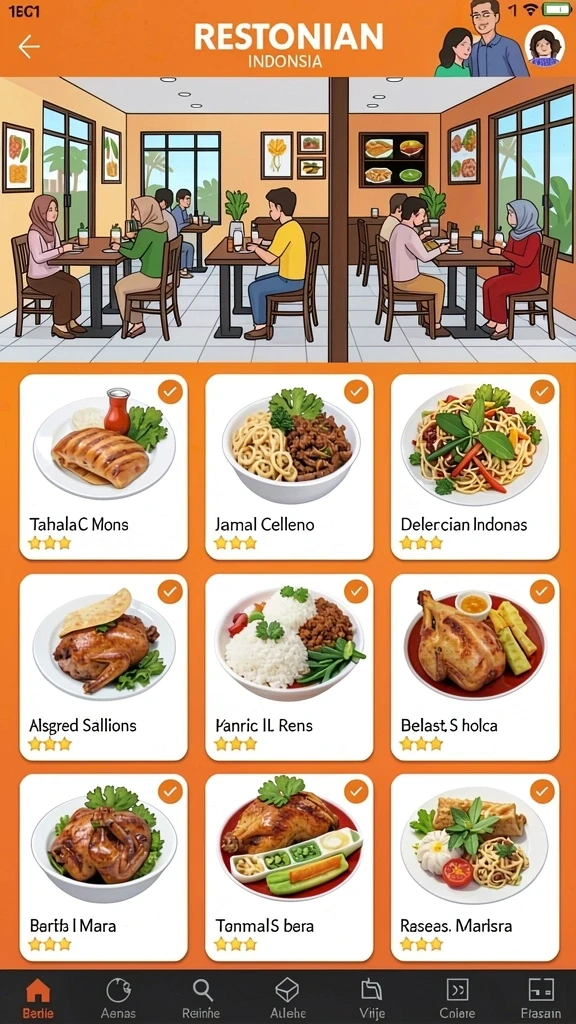Open the Belast S holca dish card

click(475, 667)
